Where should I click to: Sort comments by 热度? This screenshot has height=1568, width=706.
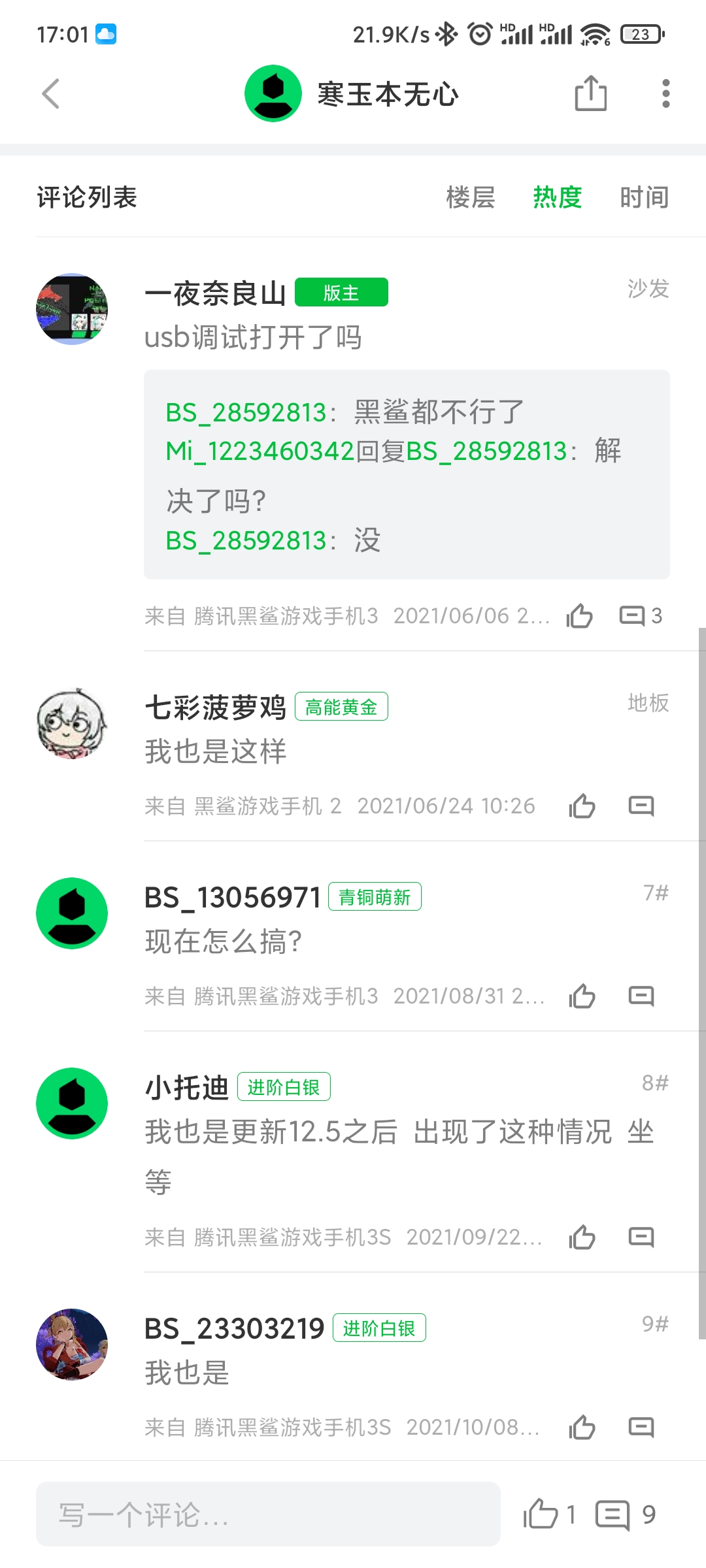(557, 197)
